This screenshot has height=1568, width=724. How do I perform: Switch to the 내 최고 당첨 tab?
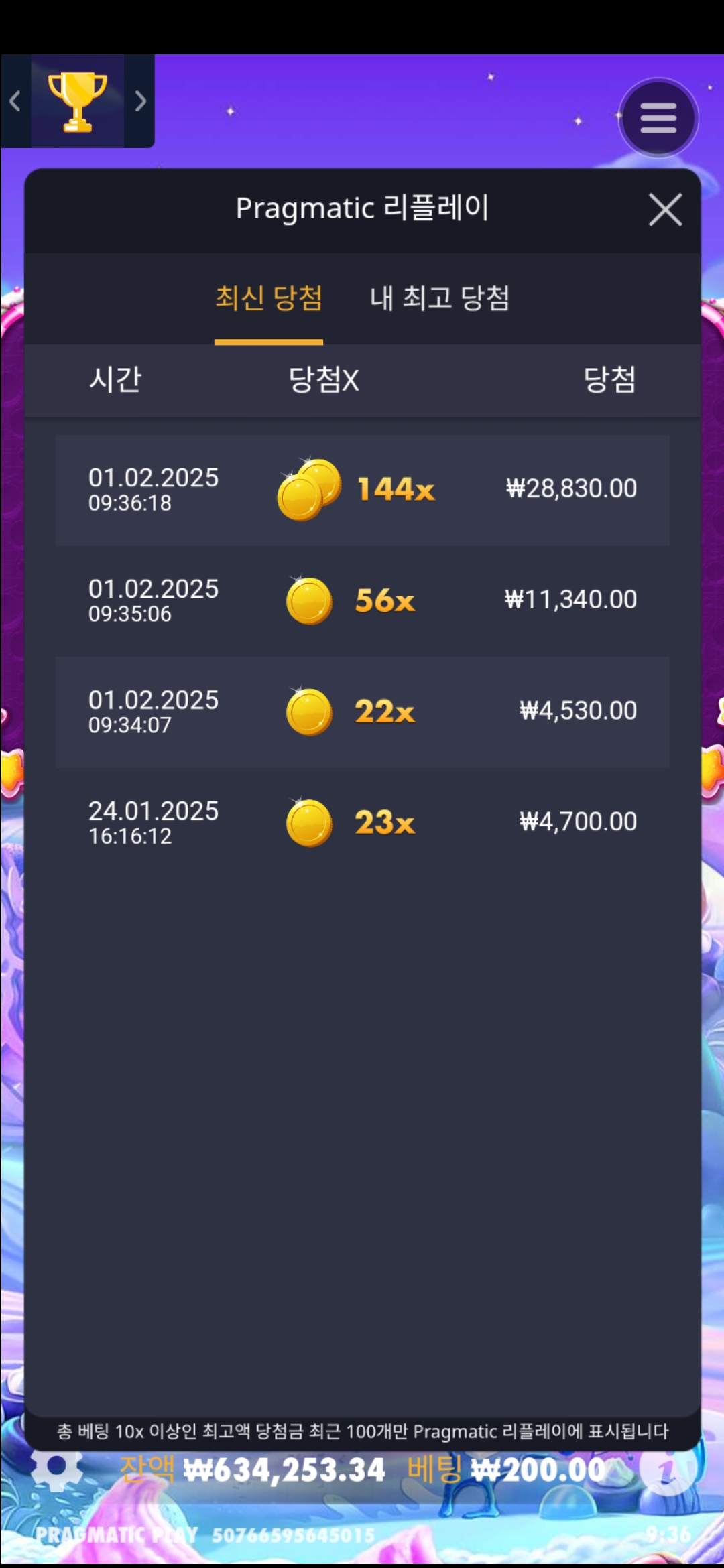tap(440, 298)
